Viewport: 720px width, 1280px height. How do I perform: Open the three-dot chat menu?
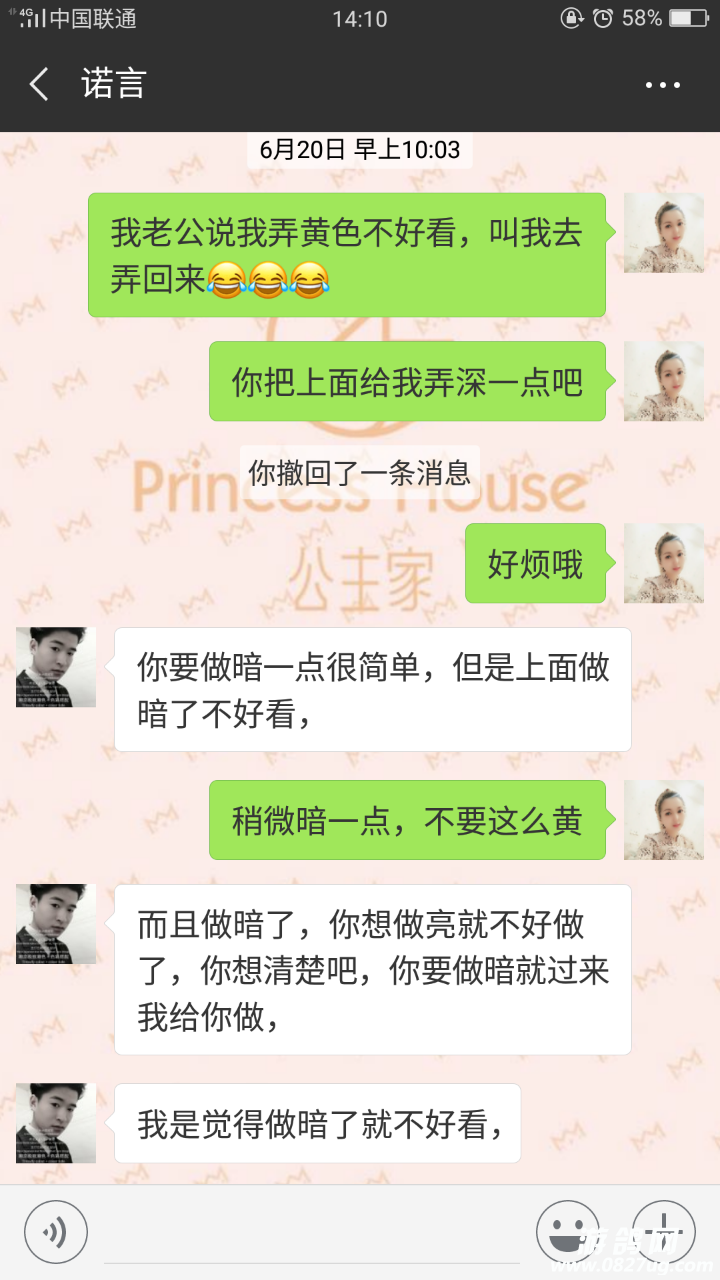[x=662, y=86]
